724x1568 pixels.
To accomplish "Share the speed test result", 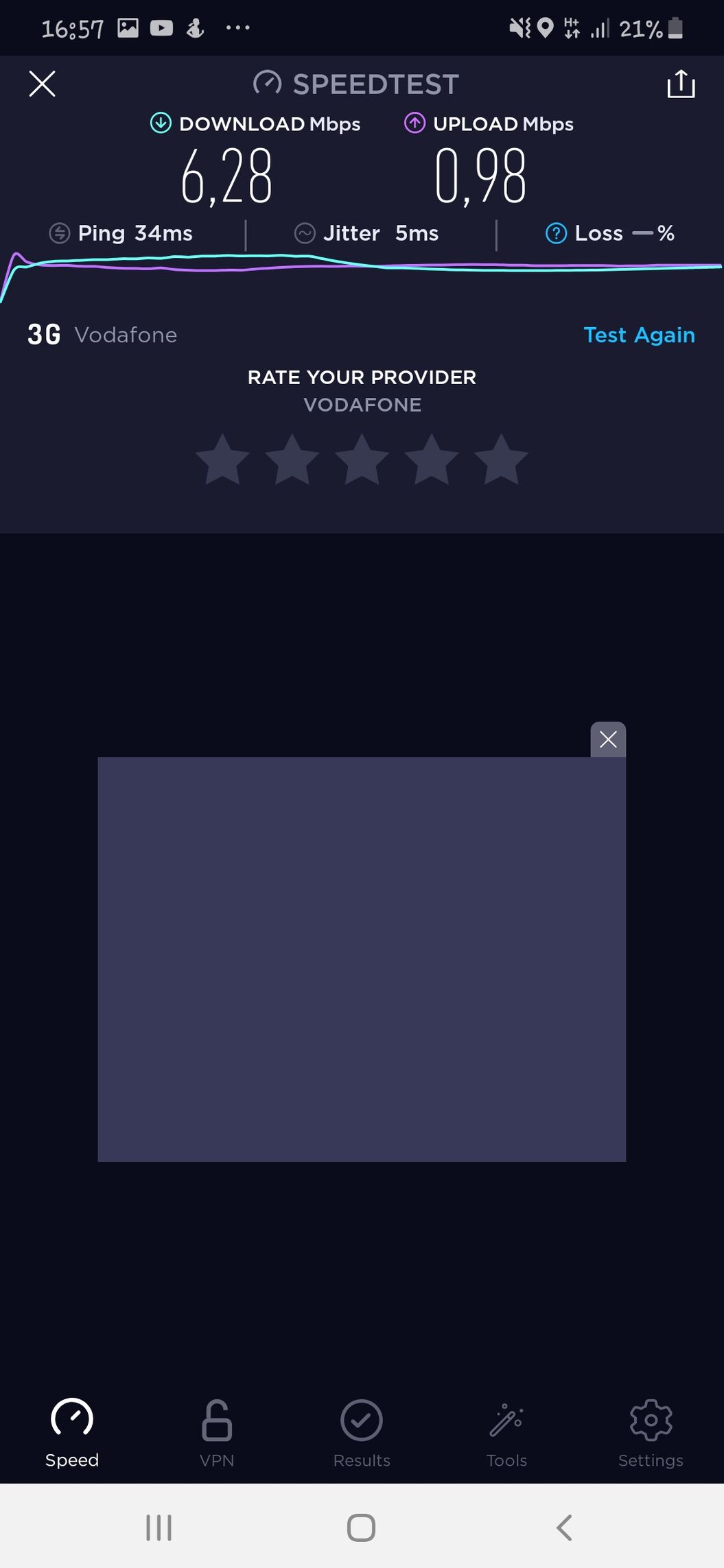I will (x=681, y=84).
